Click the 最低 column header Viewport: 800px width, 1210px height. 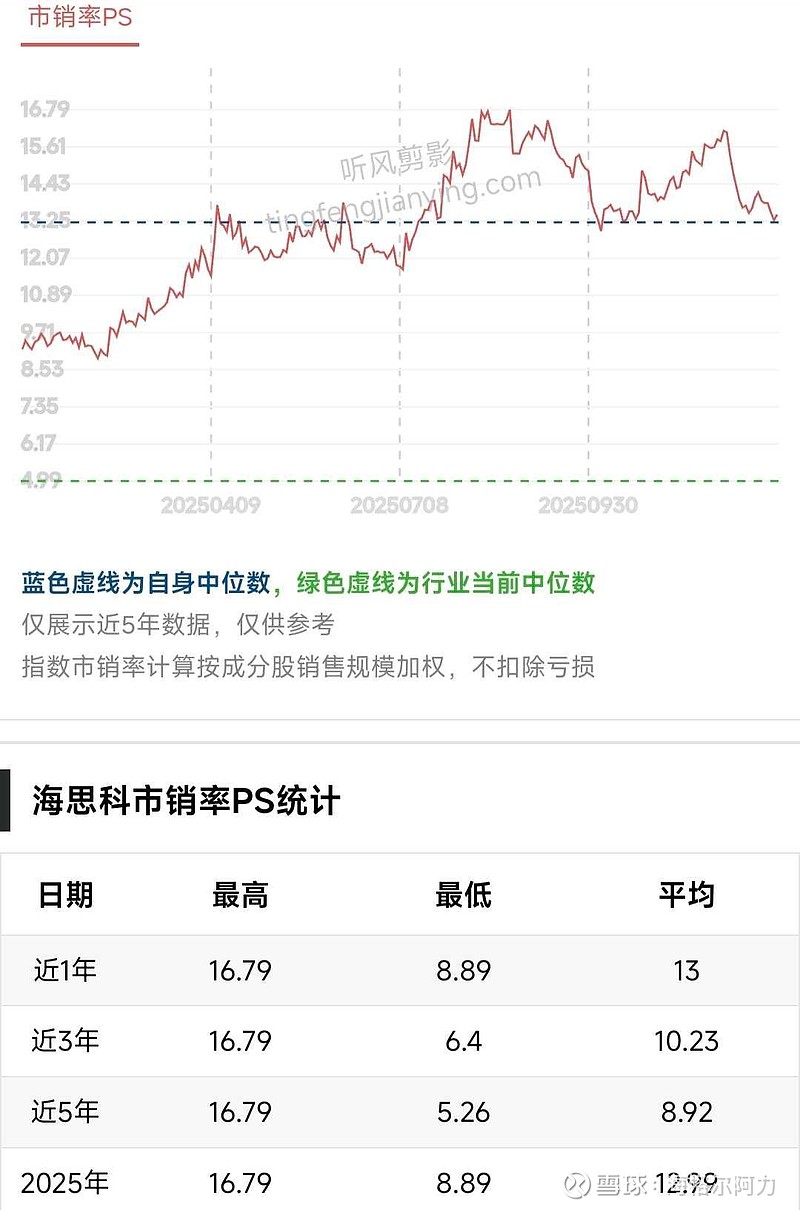pos(464,897)
